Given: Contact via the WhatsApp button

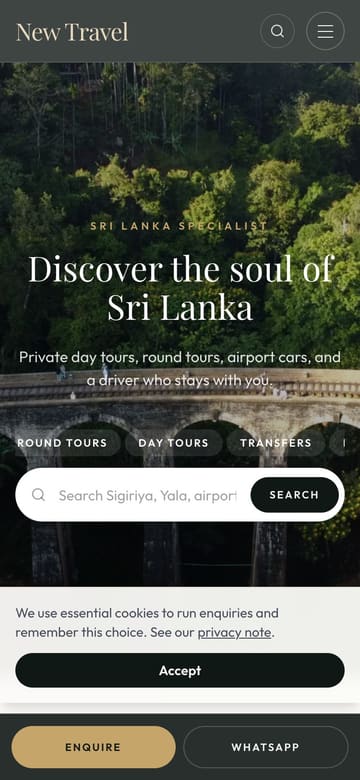Looking at the screenshot, I should click(266, 747).
